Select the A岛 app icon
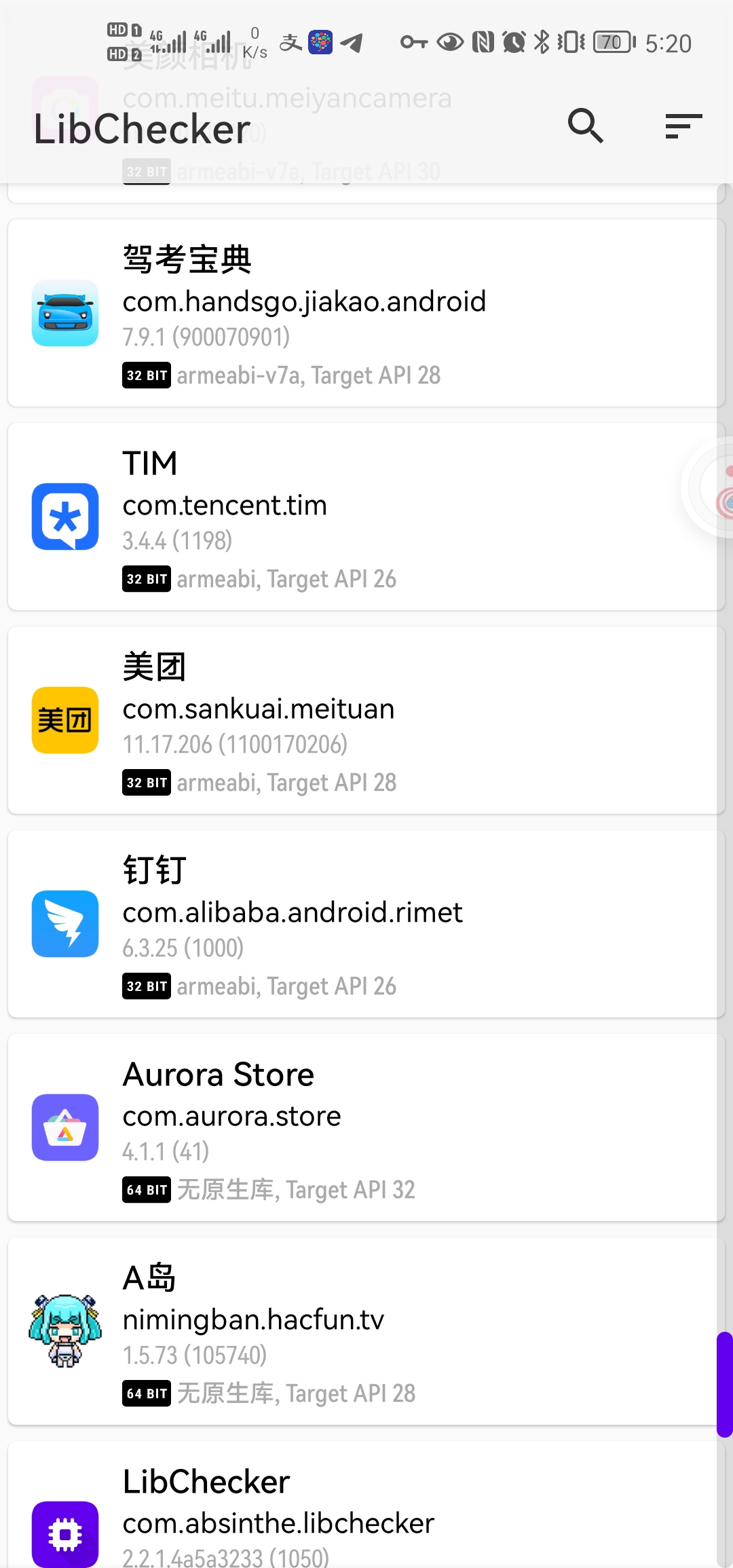 click(x=64, y=1330)
